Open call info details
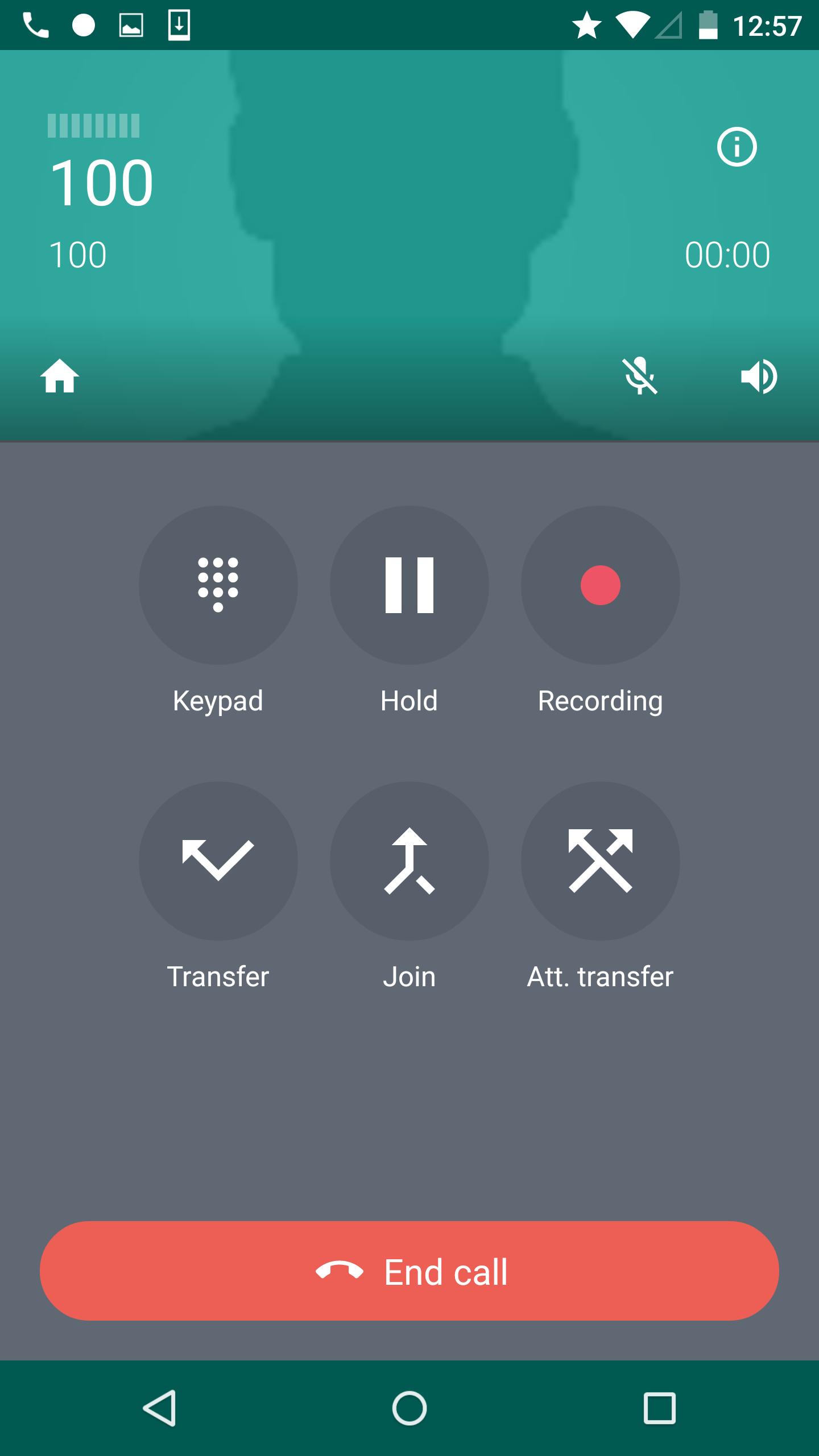The height and width of the screenshot is (1456, 819). pos(737,147)
